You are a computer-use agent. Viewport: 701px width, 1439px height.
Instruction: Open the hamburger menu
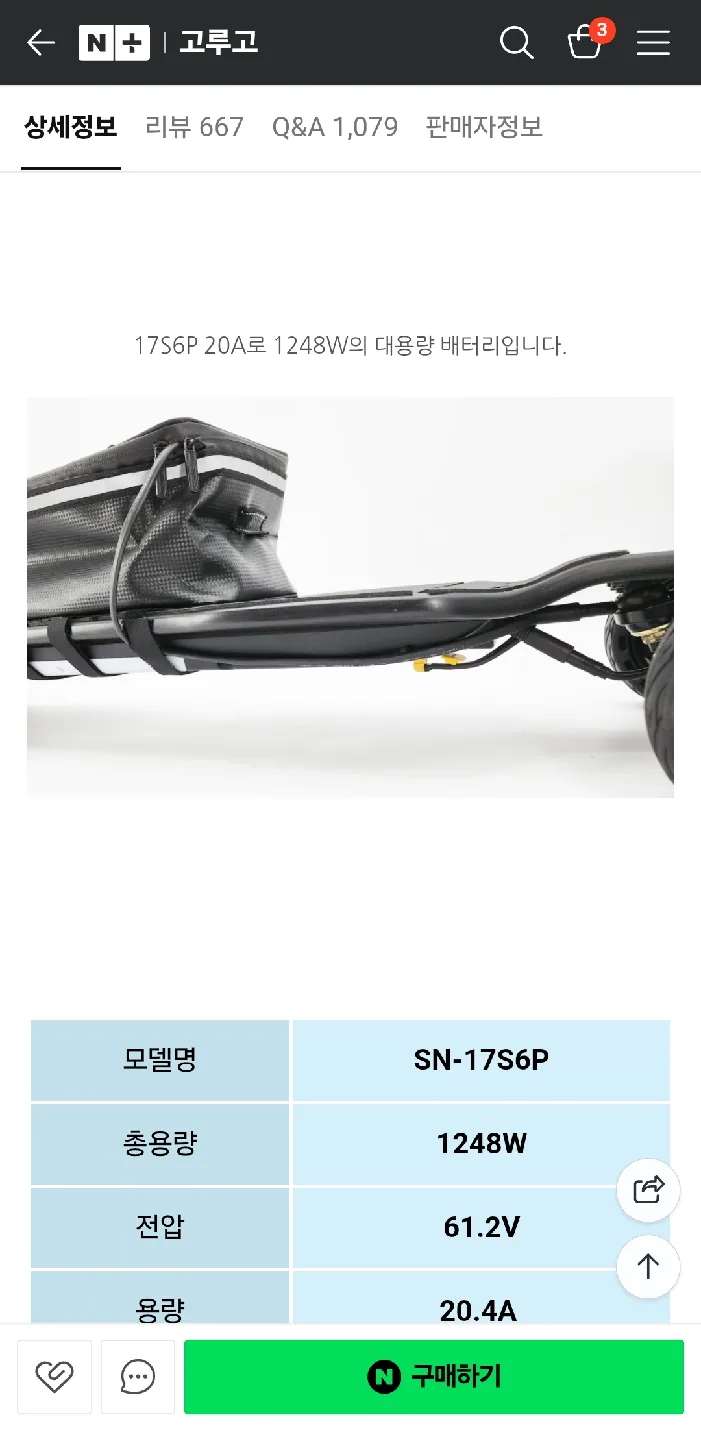653,42
